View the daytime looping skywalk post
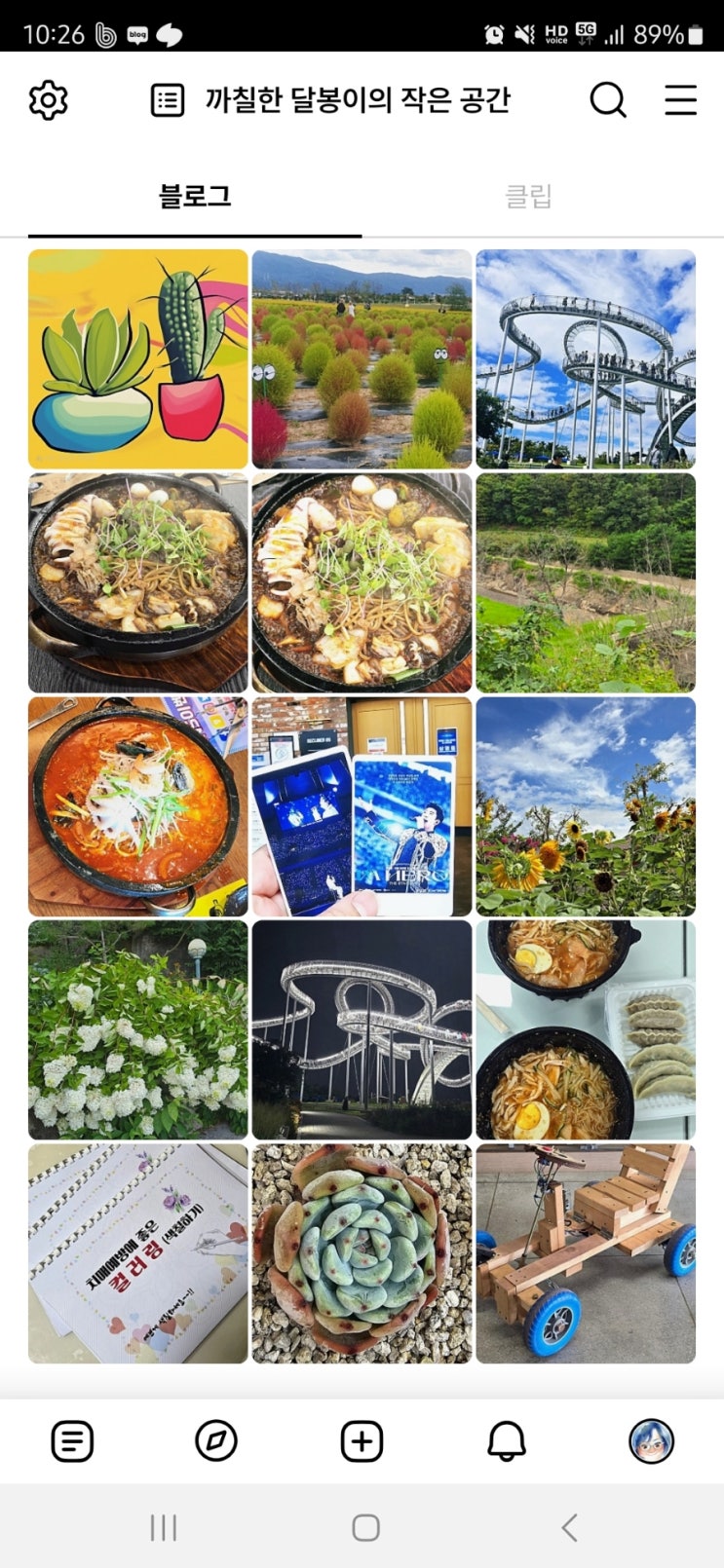This screenshot has height=1568, width=724. point(586,359)
